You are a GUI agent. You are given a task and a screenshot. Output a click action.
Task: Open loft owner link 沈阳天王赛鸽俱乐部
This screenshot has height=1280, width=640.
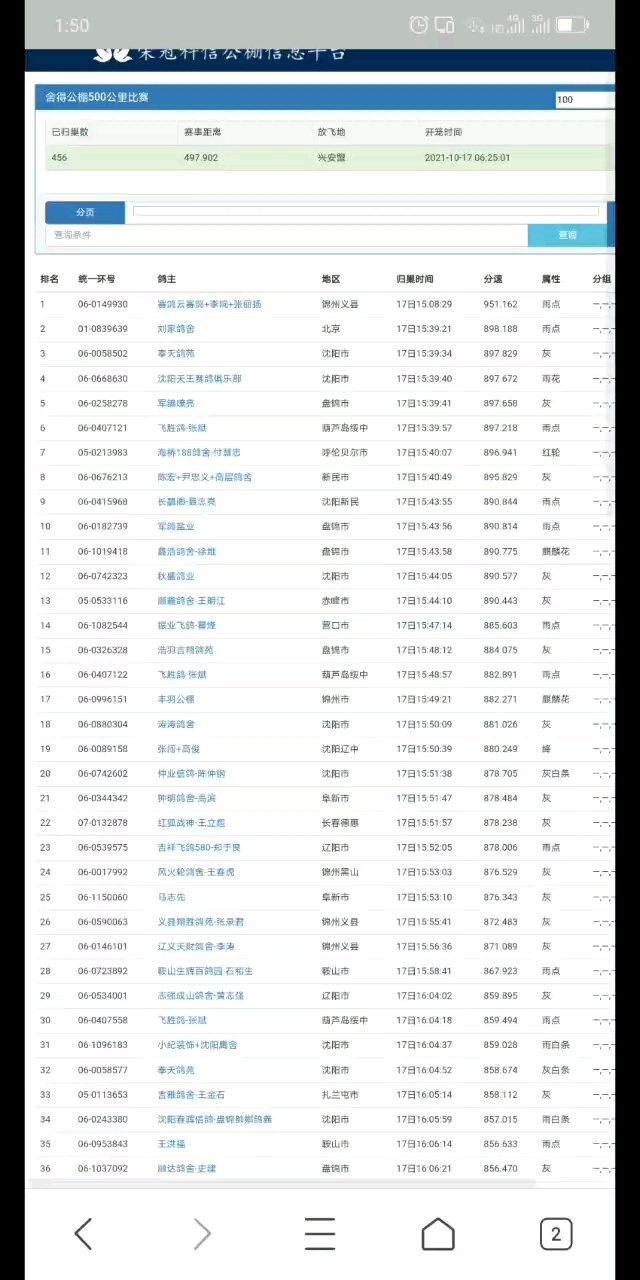[199, 379]
